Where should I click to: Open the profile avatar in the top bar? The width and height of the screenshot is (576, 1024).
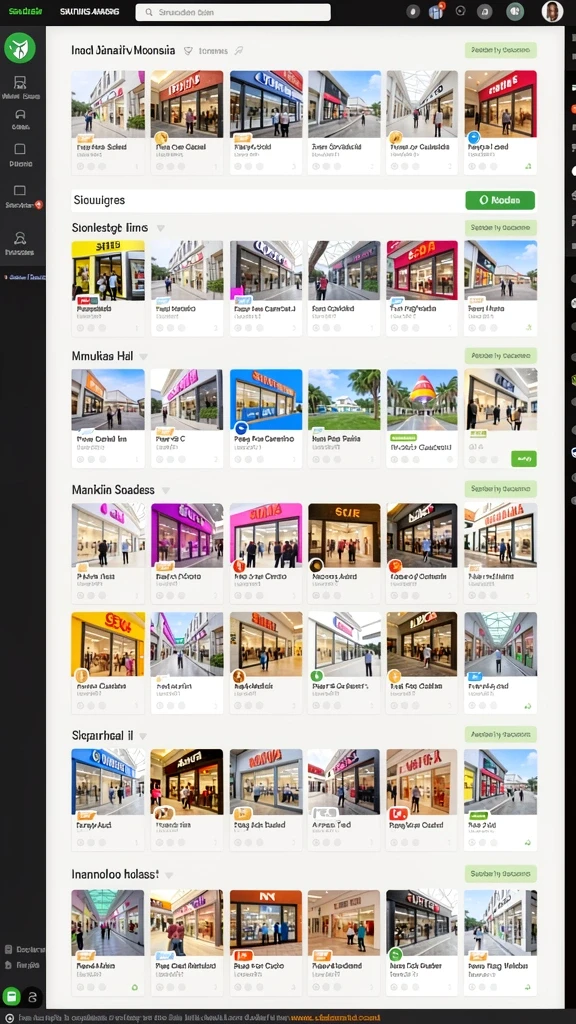pos(552,12)
